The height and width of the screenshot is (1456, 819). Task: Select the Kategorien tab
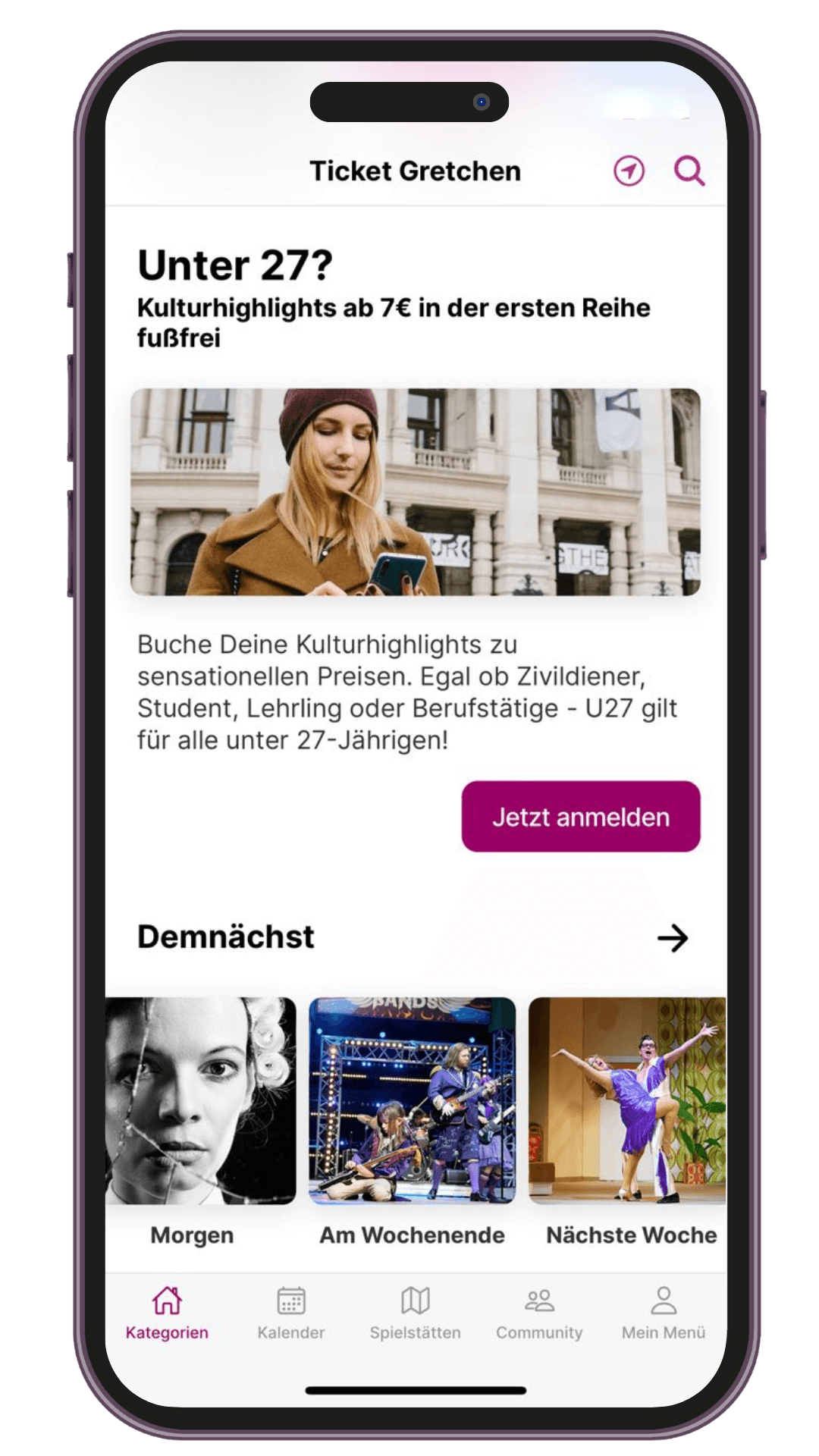coord(167,1313)
